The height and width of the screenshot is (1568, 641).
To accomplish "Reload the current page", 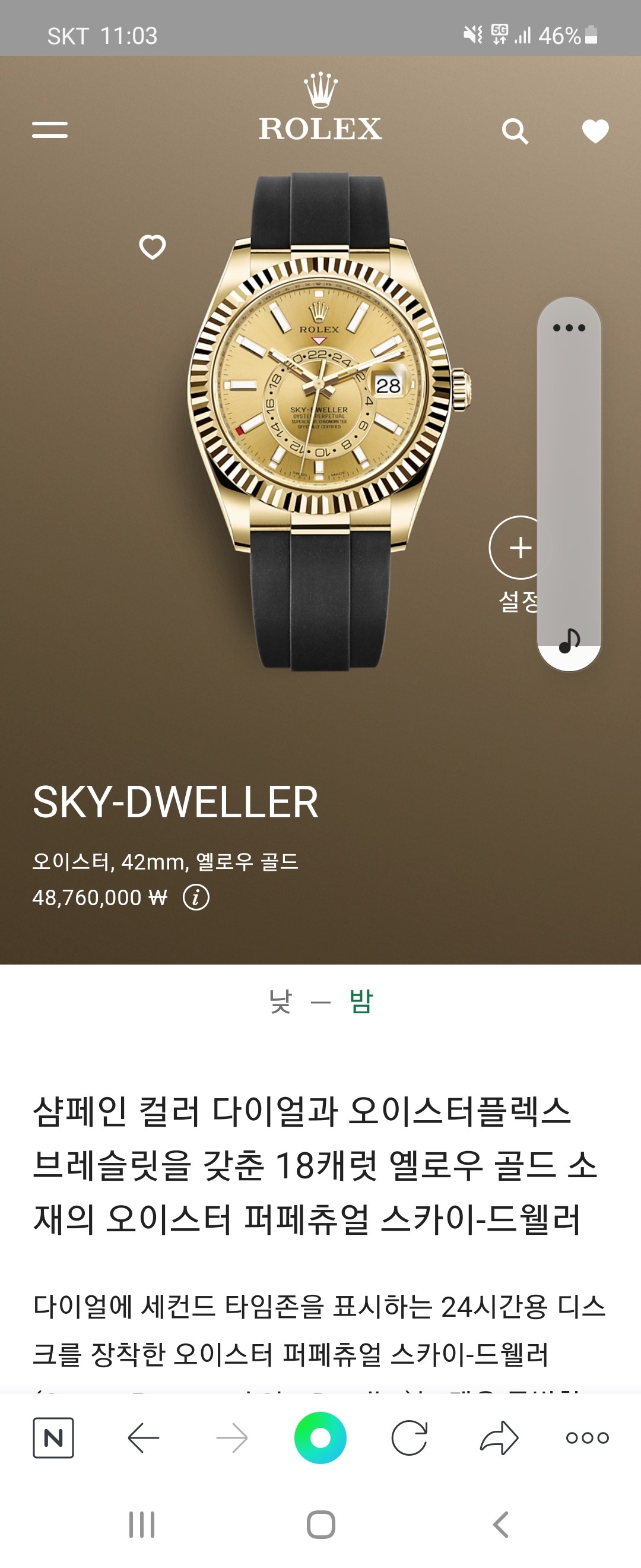I will tap(410, 1438).
